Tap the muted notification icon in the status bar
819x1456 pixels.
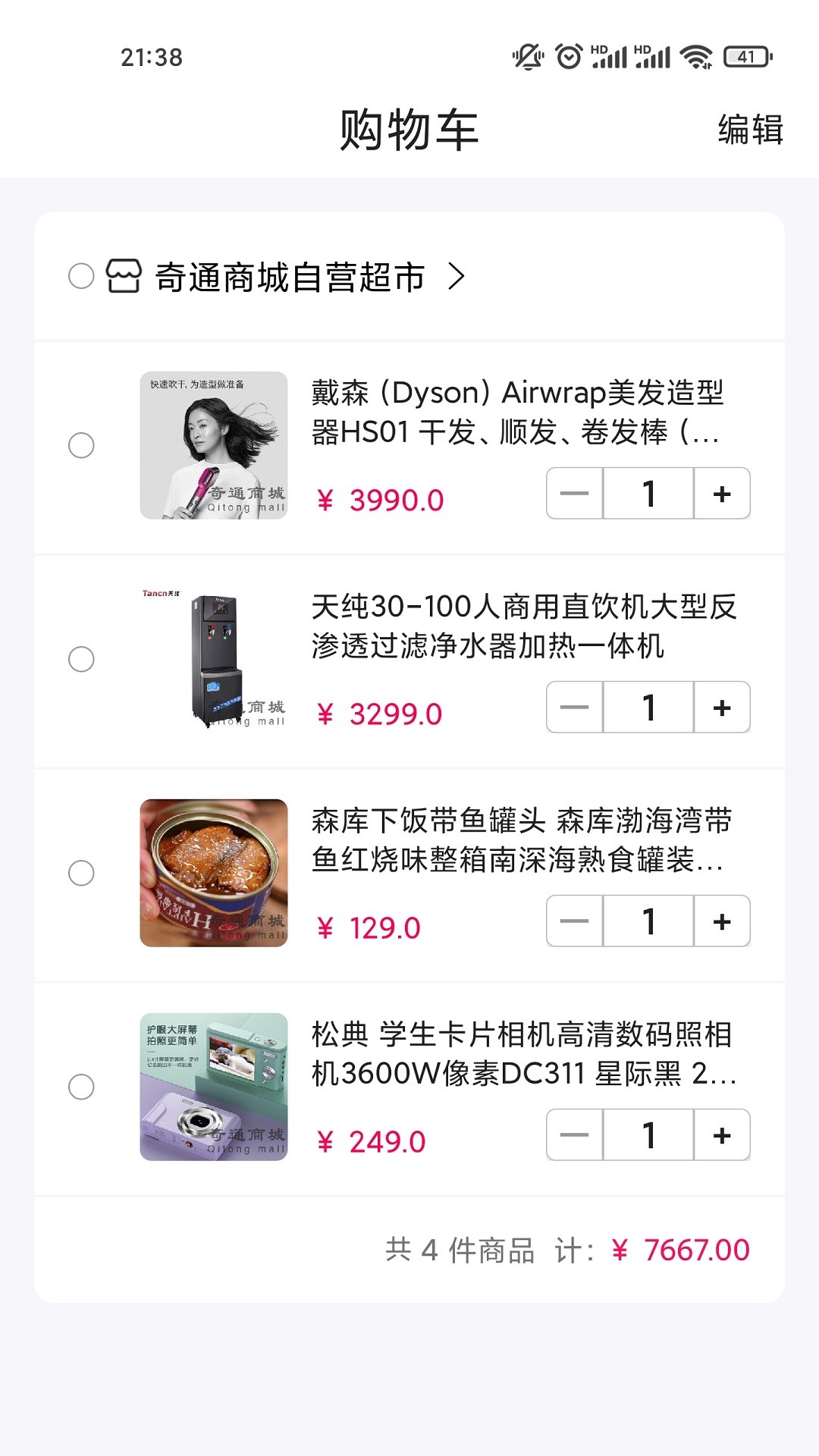[x=525, y=55]
